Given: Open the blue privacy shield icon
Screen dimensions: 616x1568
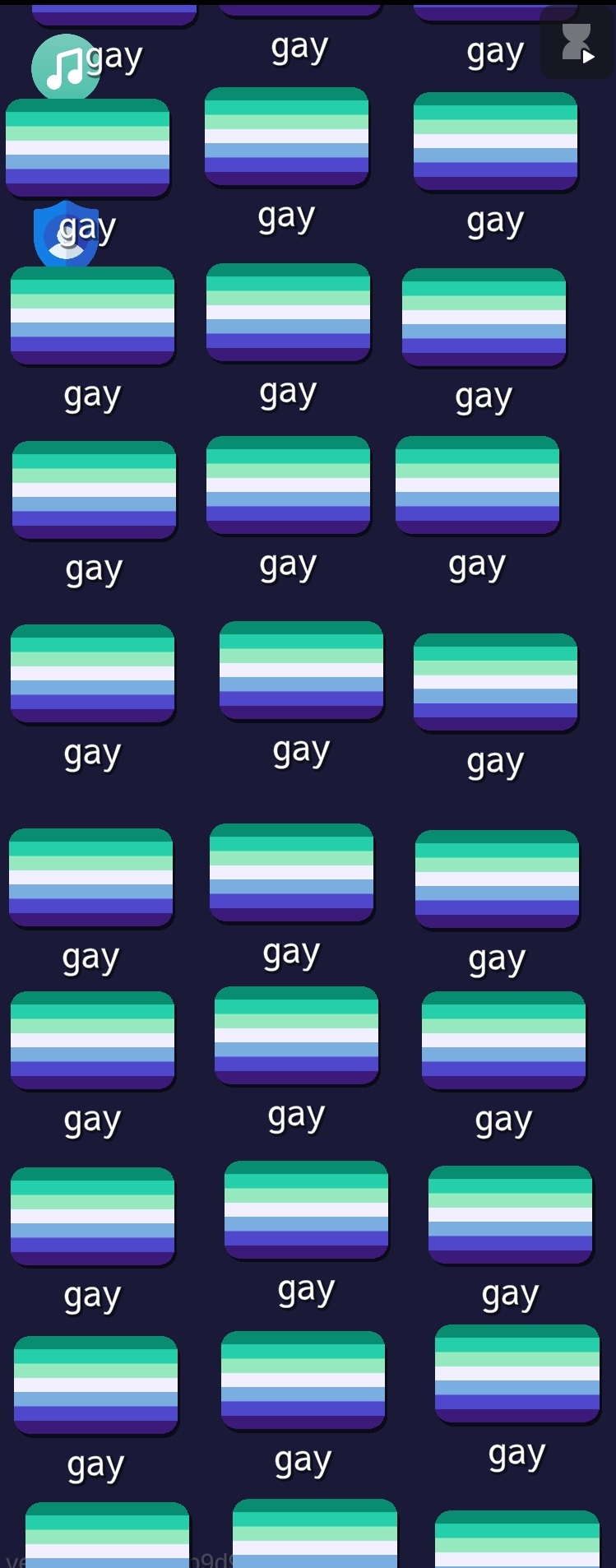Looking at the screenshot, I should 65,234.
